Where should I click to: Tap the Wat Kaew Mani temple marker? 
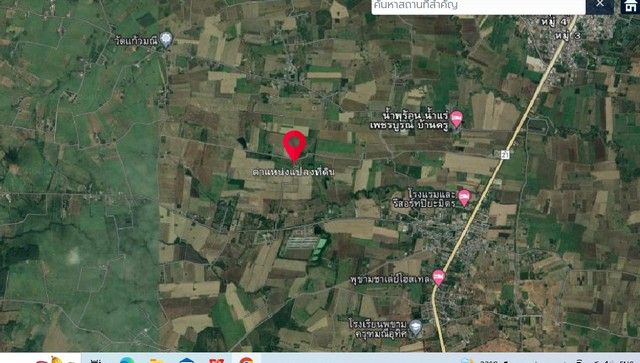click(x=166, y=40)
